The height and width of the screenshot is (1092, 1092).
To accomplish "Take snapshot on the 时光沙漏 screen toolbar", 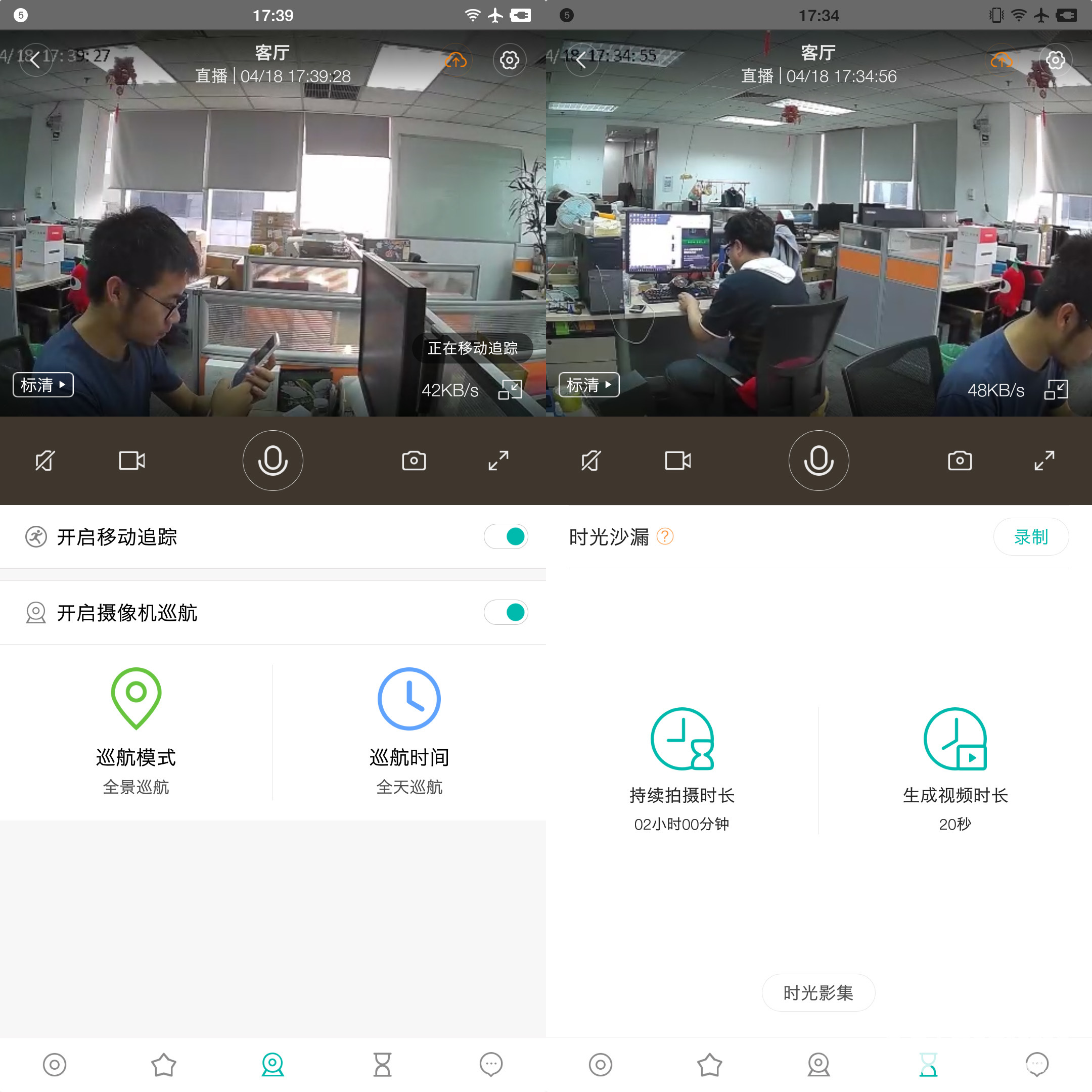I will 959,461.
